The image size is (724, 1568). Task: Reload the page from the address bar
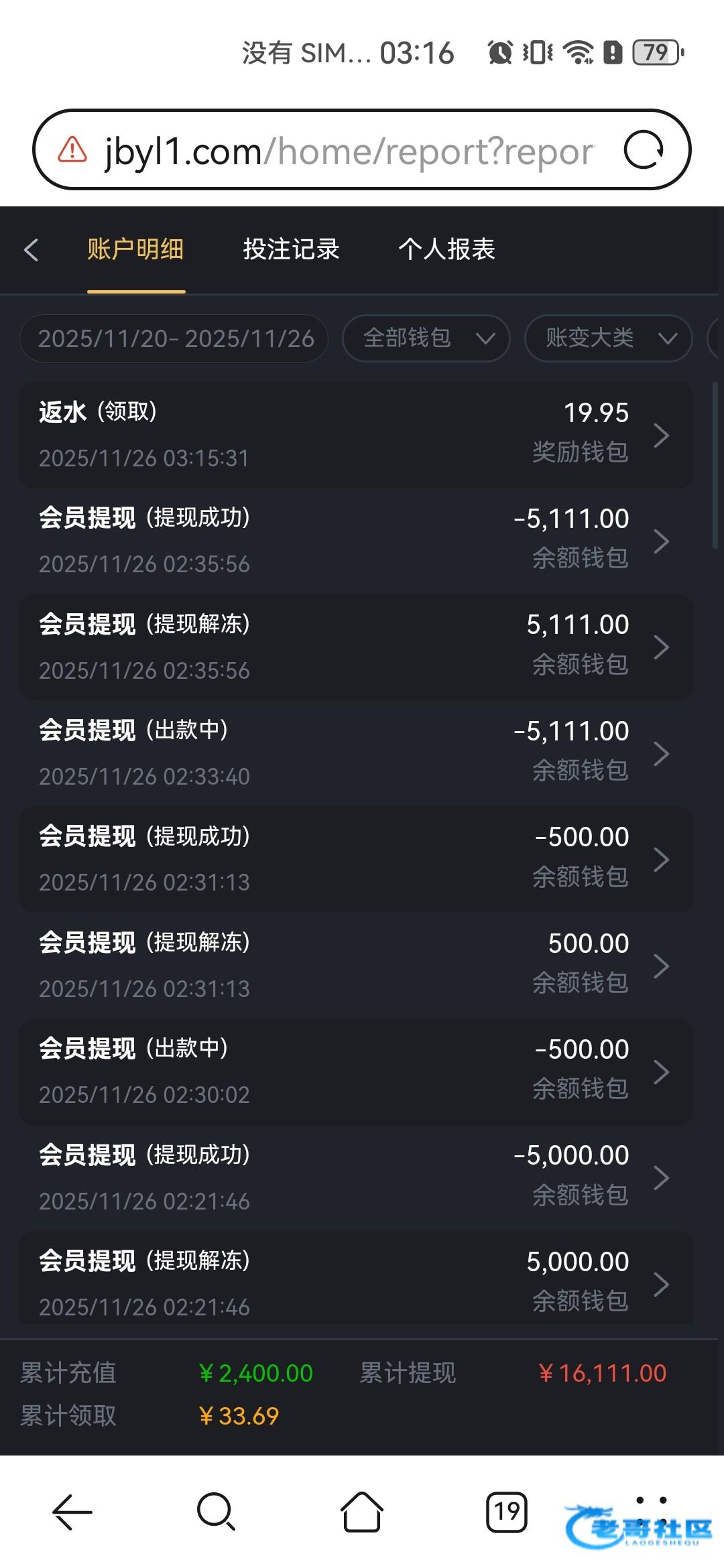(644, 150)
